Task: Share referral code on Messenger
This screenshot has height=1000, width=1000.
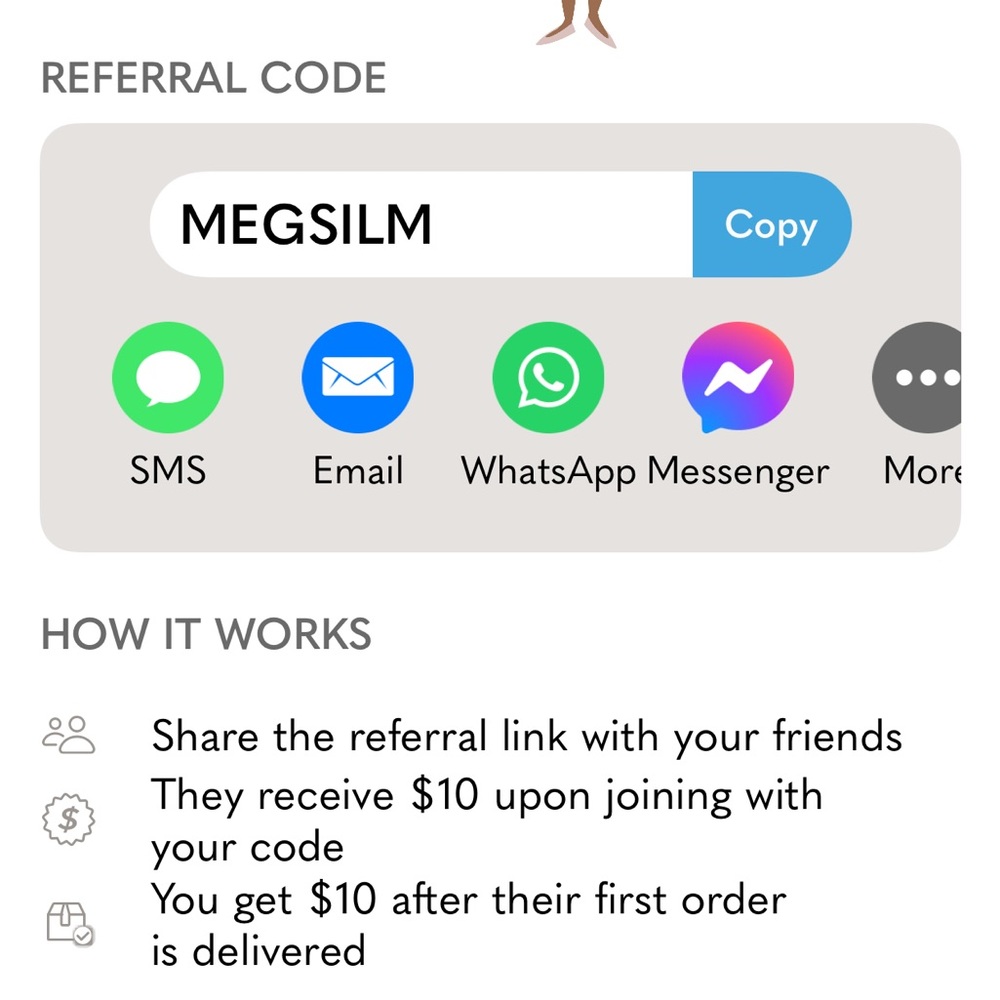Action: point(738,377)
